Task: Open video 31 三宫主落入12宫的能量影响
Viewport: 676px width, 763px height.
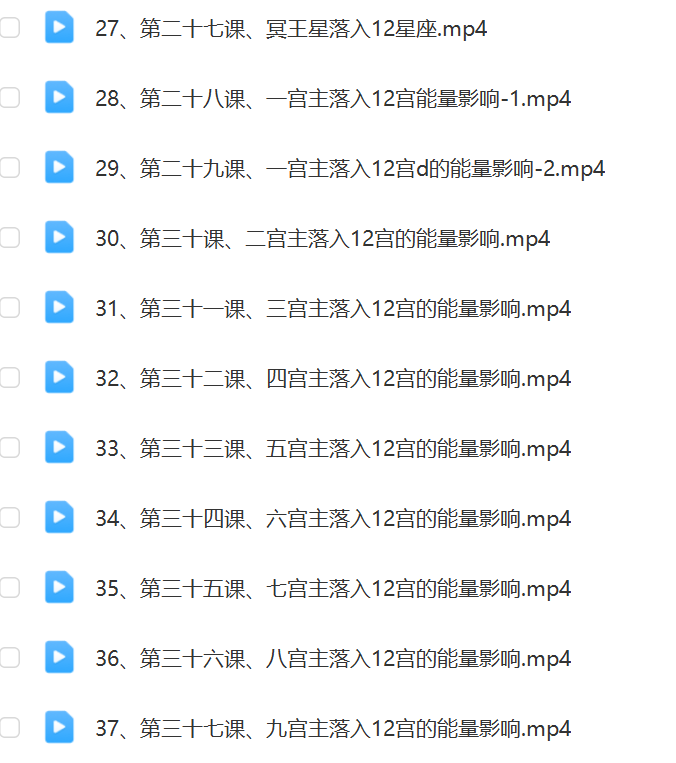Action: 333,309
